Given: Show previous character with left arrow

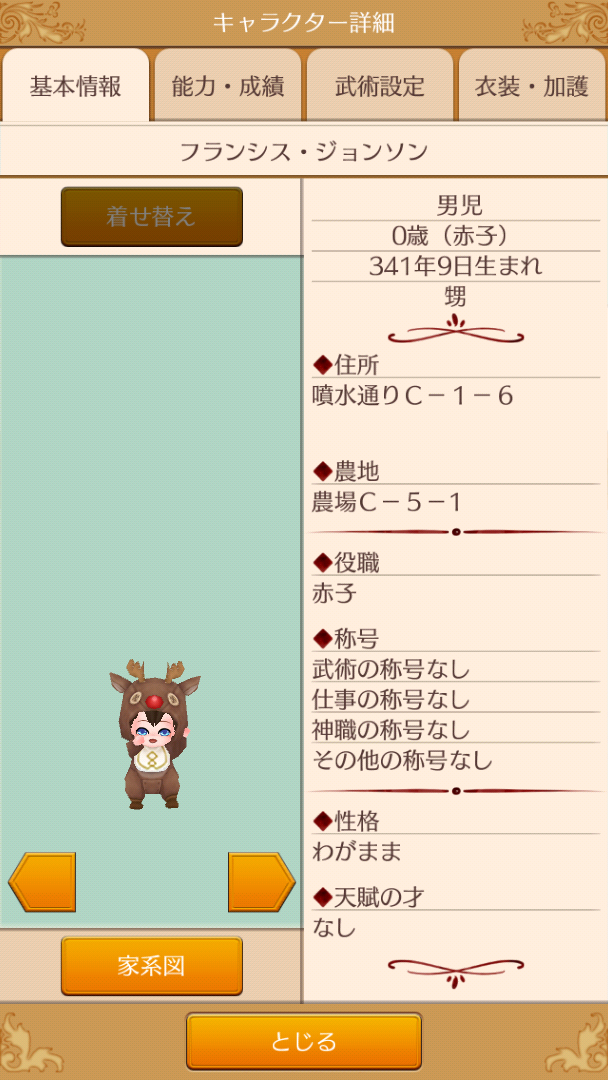Looking at the screenshot, I should (x=42, y=882).
